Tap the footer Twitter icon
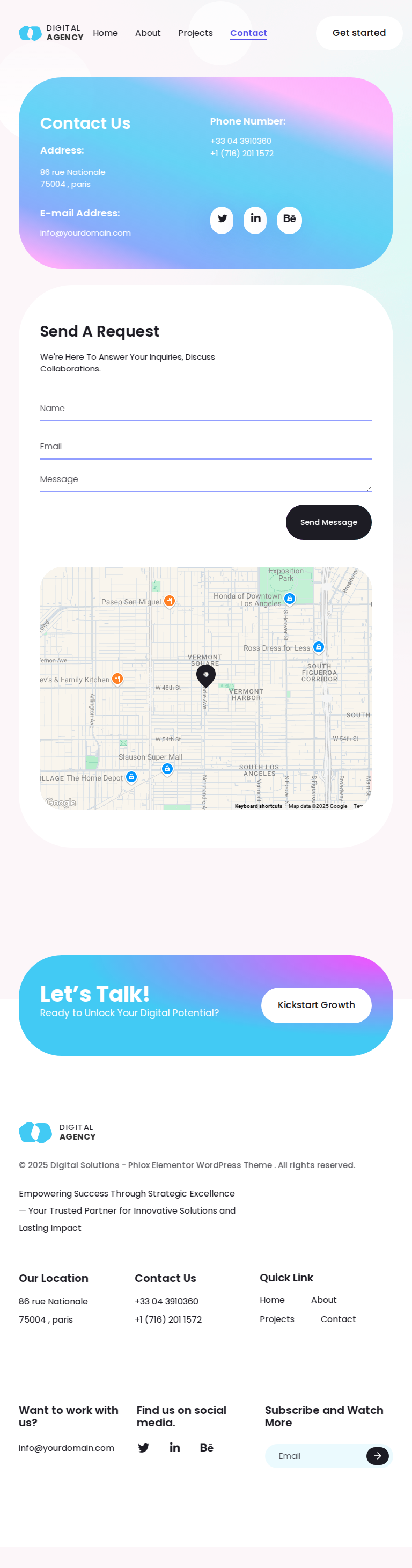The height and width of the screenshot is (1568, 412). pyautogui.click(x=144, y=1447)
